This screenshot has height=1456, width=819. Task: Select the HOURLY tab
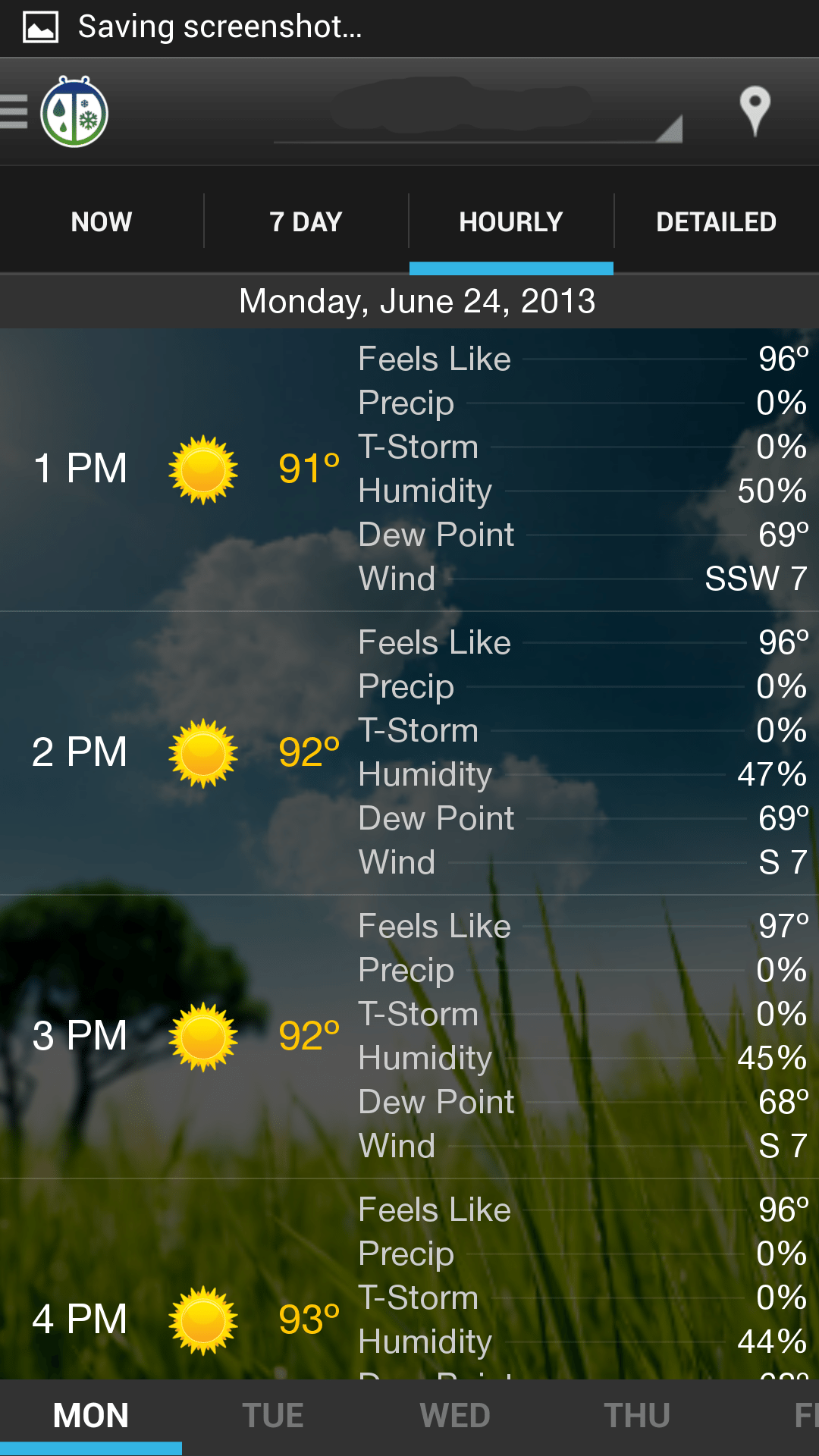(x=511, y=221)
